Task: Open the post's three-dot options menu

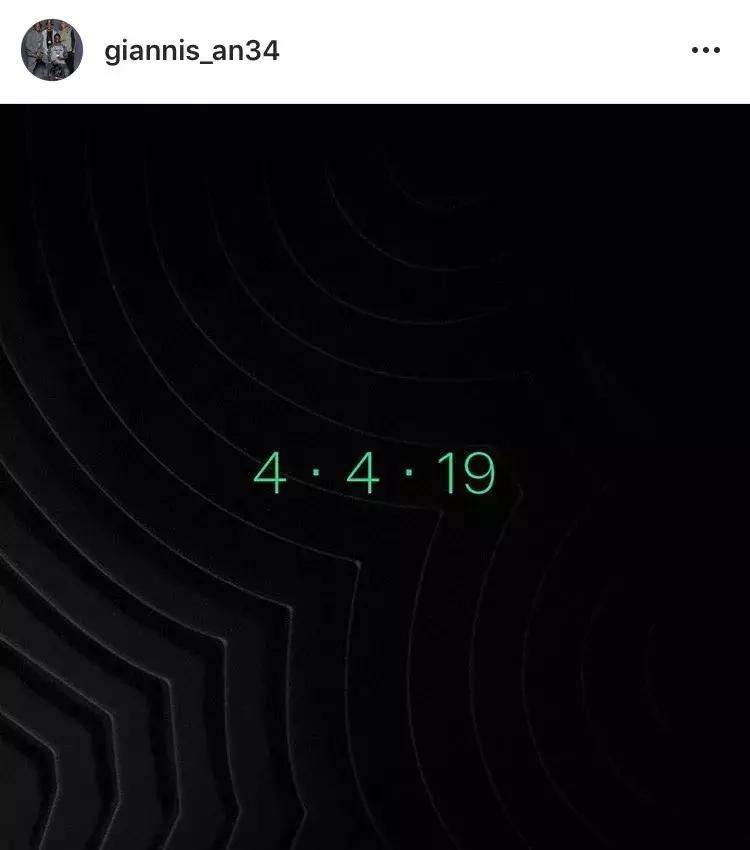Action: tap(705, 51)
